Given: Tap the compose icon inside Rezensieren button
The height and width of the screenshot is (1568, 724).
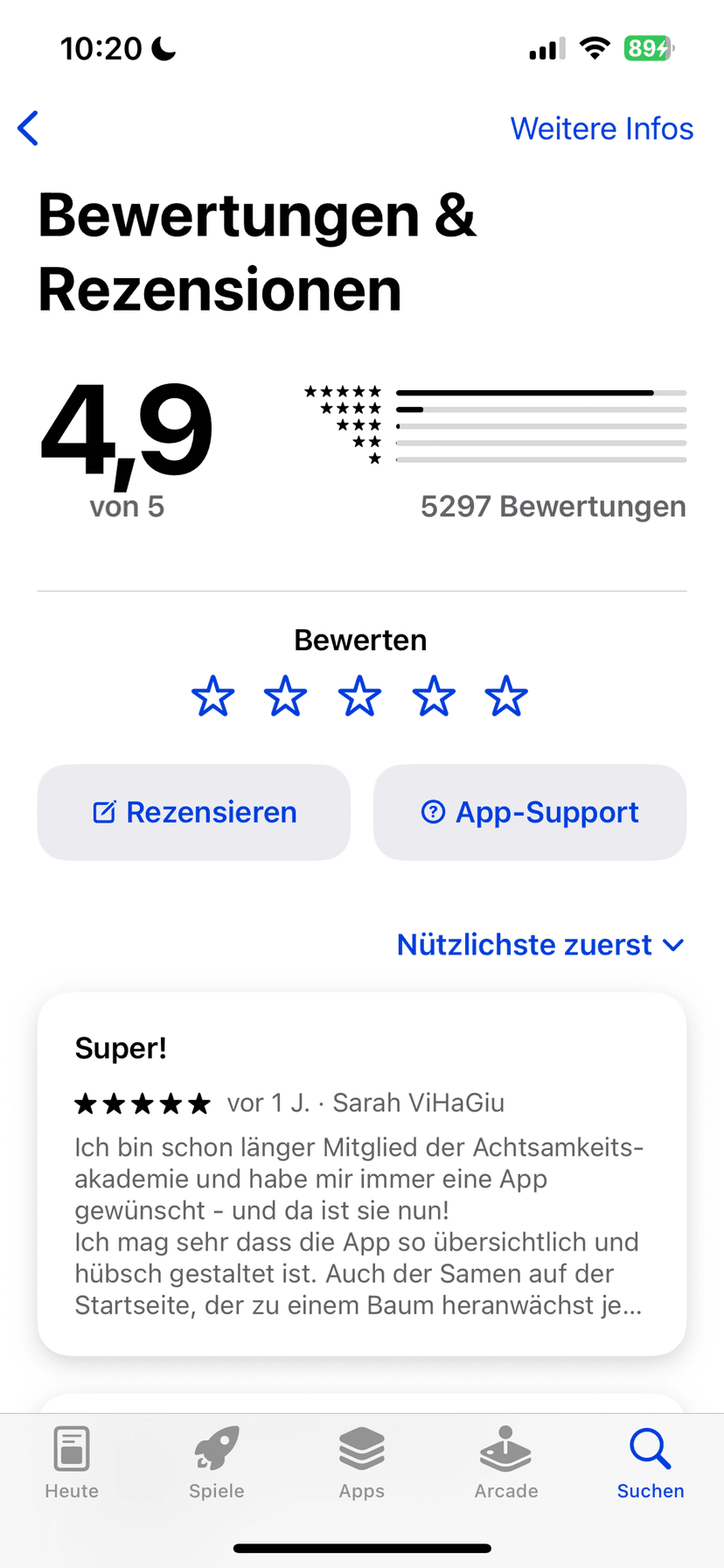Looking at the screenshot, I should pyautogui.click(x=104, y=812).
